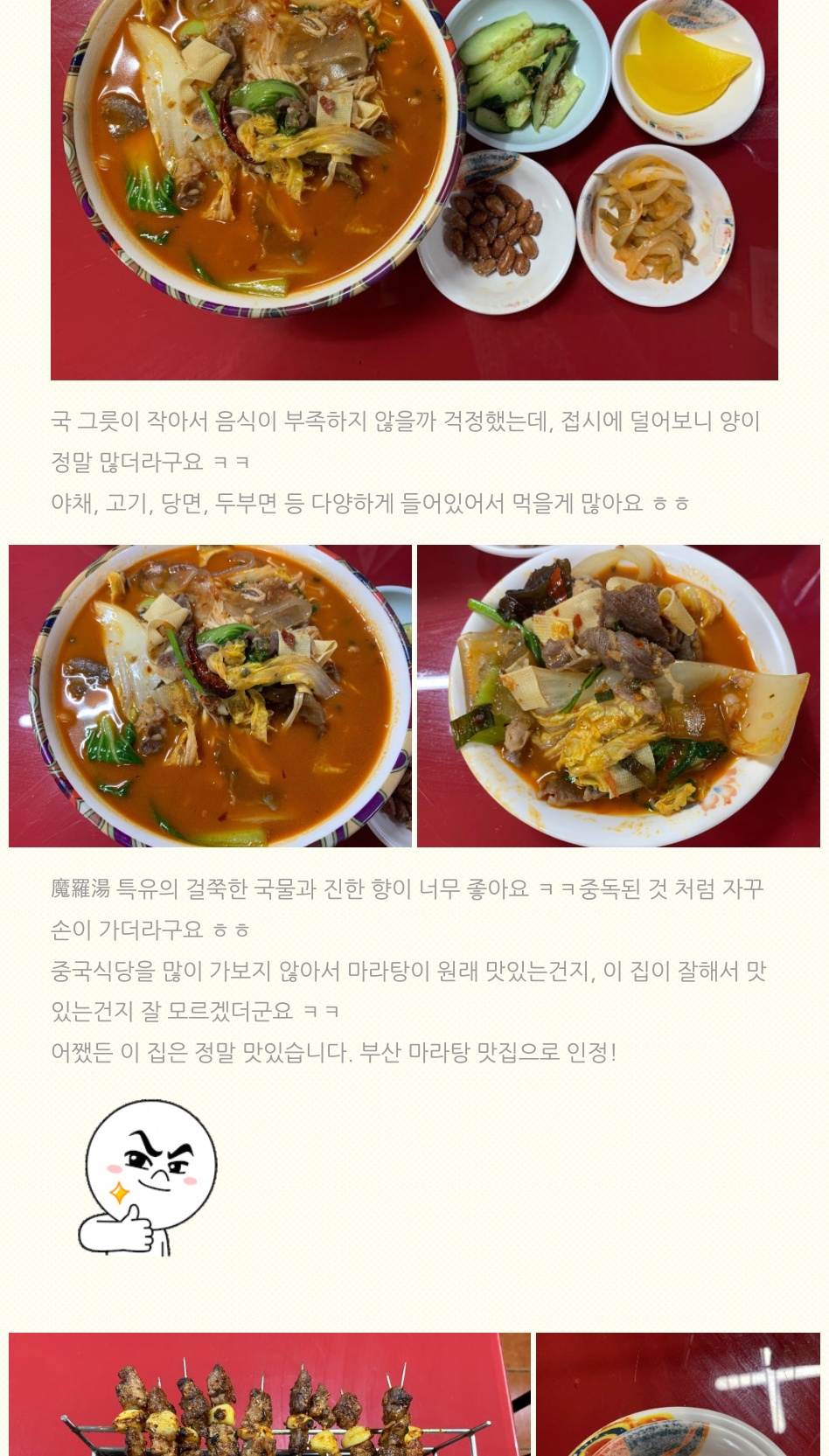
Task: Open the malatang with side dishes photo
Action: tap(414, 188)
